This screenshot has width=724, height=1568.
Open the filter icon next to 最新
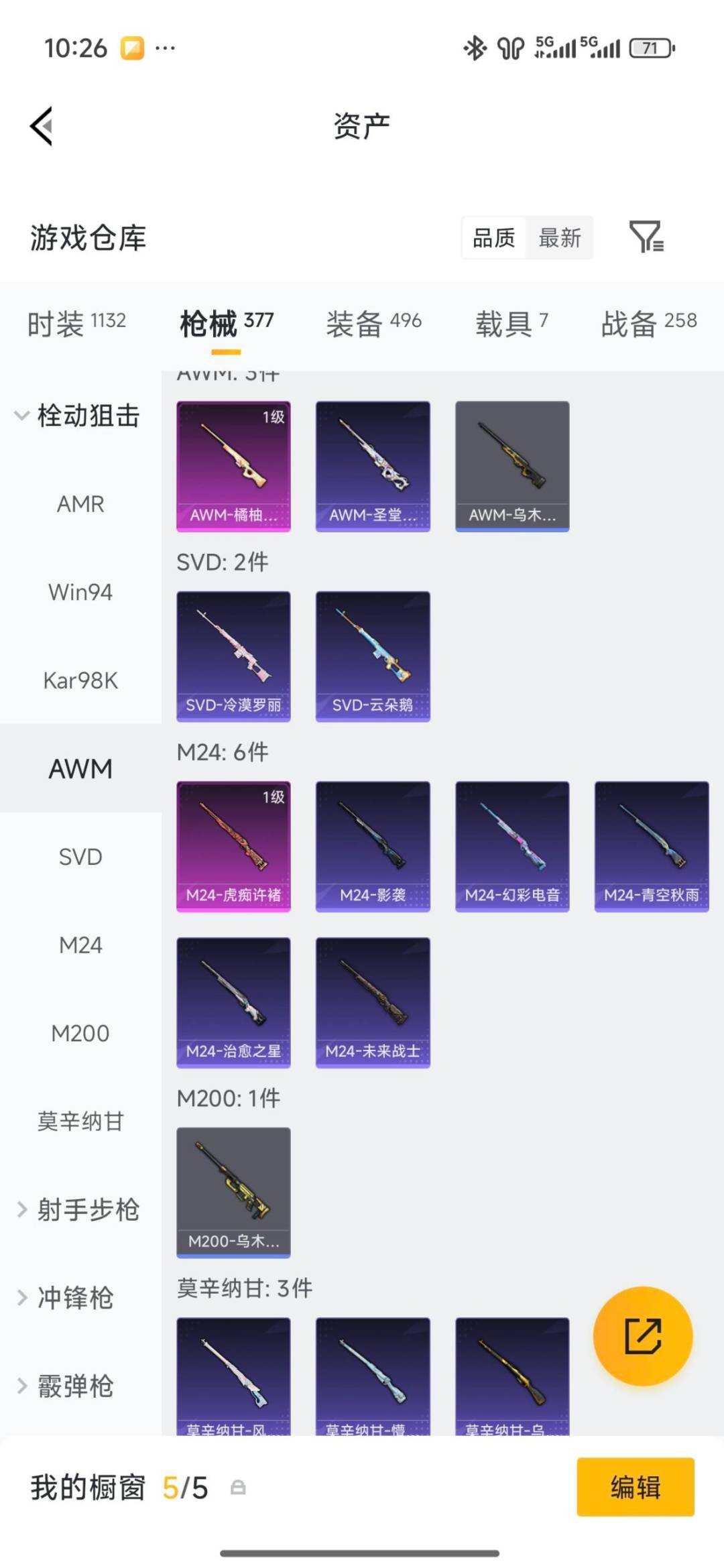pos(646,237)
